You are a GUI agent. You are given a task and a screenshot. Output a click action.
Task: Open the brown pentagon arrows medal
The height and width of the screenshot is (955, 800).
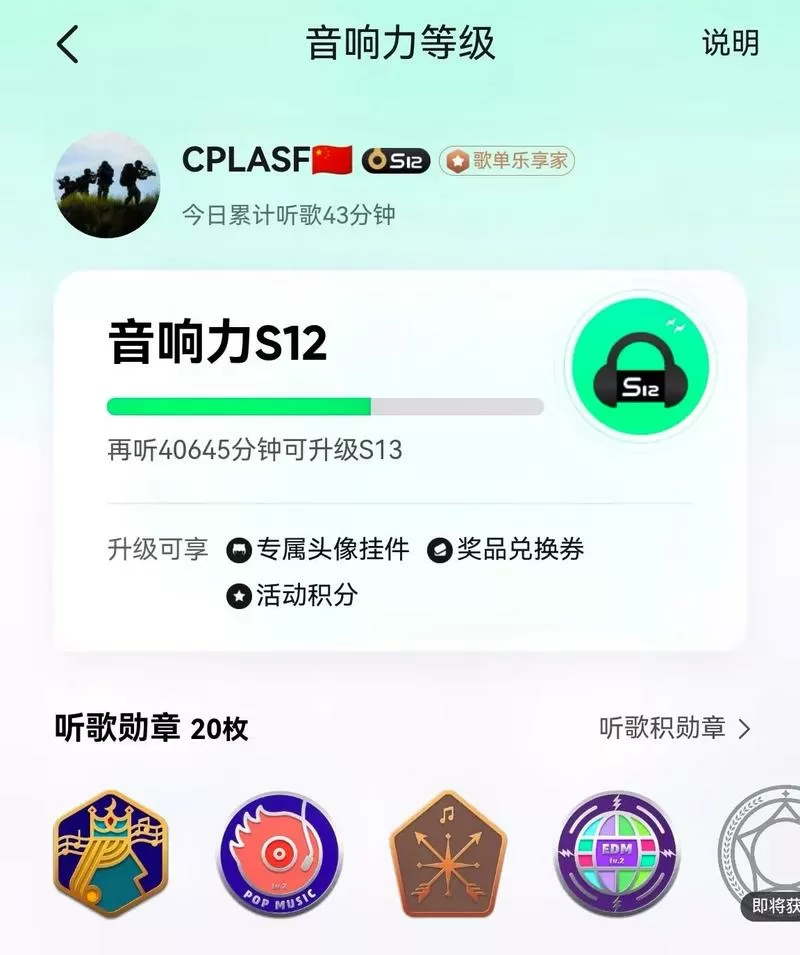coord(447,853)
